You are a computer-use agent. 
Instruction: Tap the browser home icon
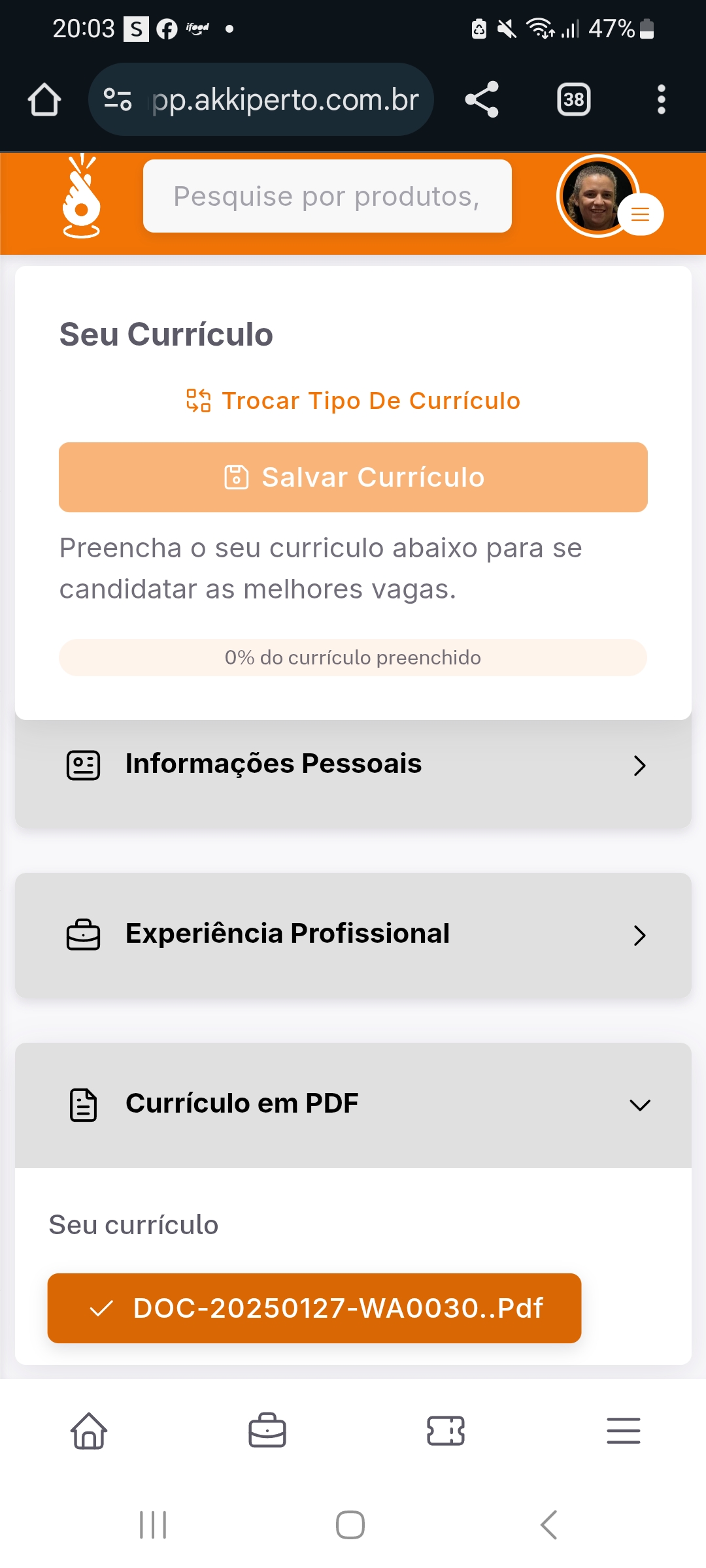click(x=44, y=100)
